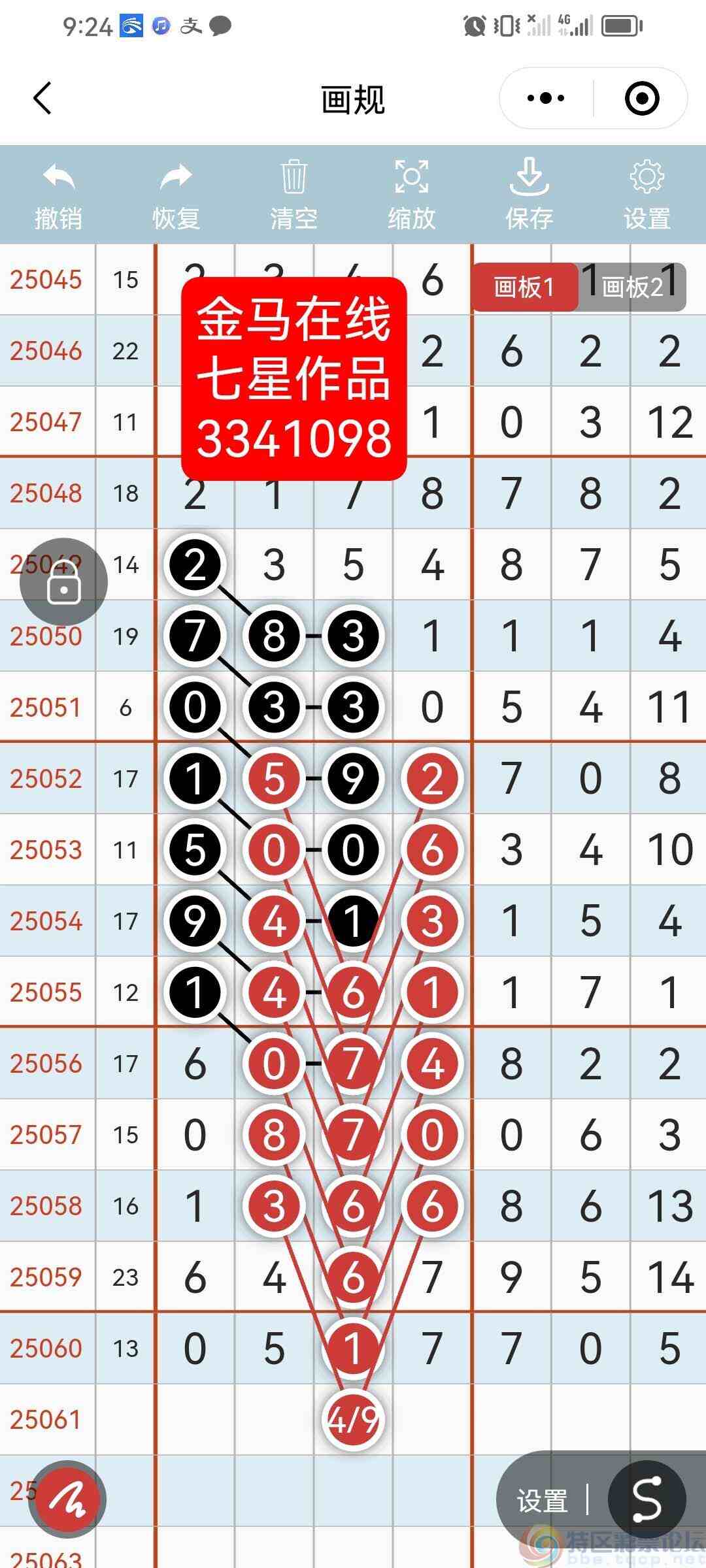
Task: Close the mini program with the target icon
Action: (641, 99)
